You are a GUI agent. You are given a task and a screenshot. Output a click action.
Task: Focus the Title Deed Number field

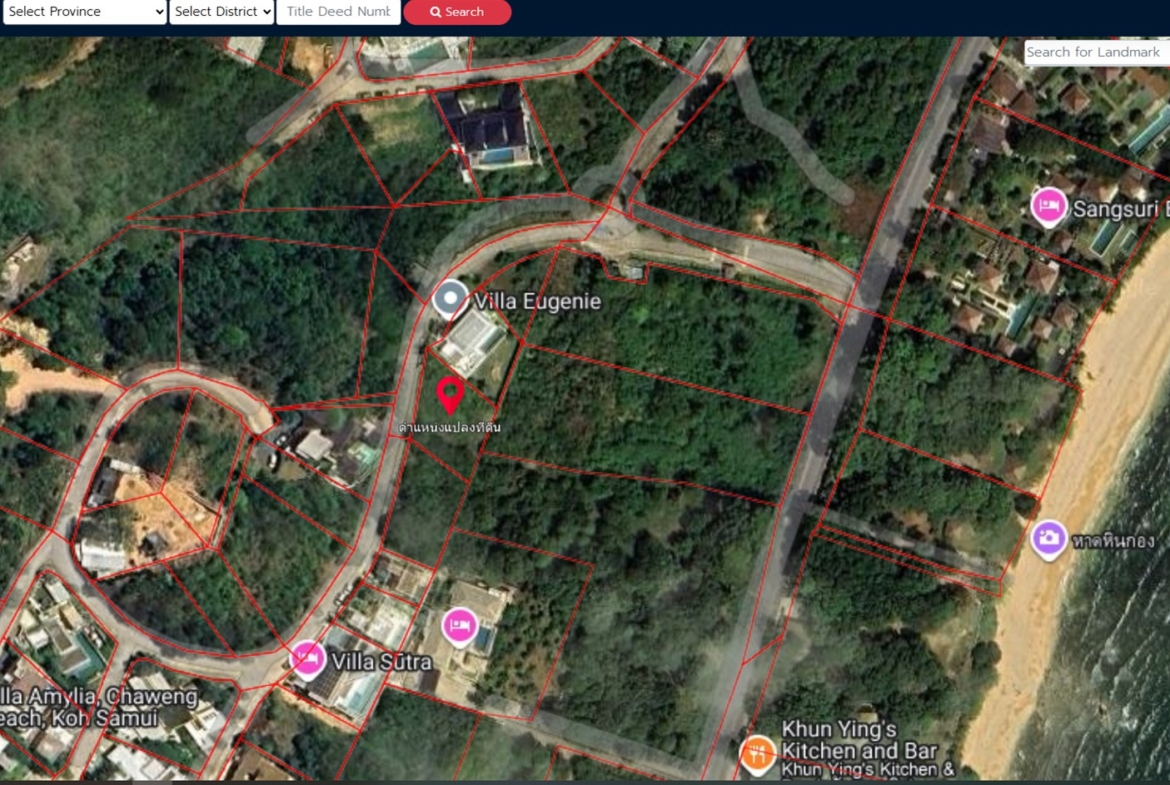pos(337,12)
